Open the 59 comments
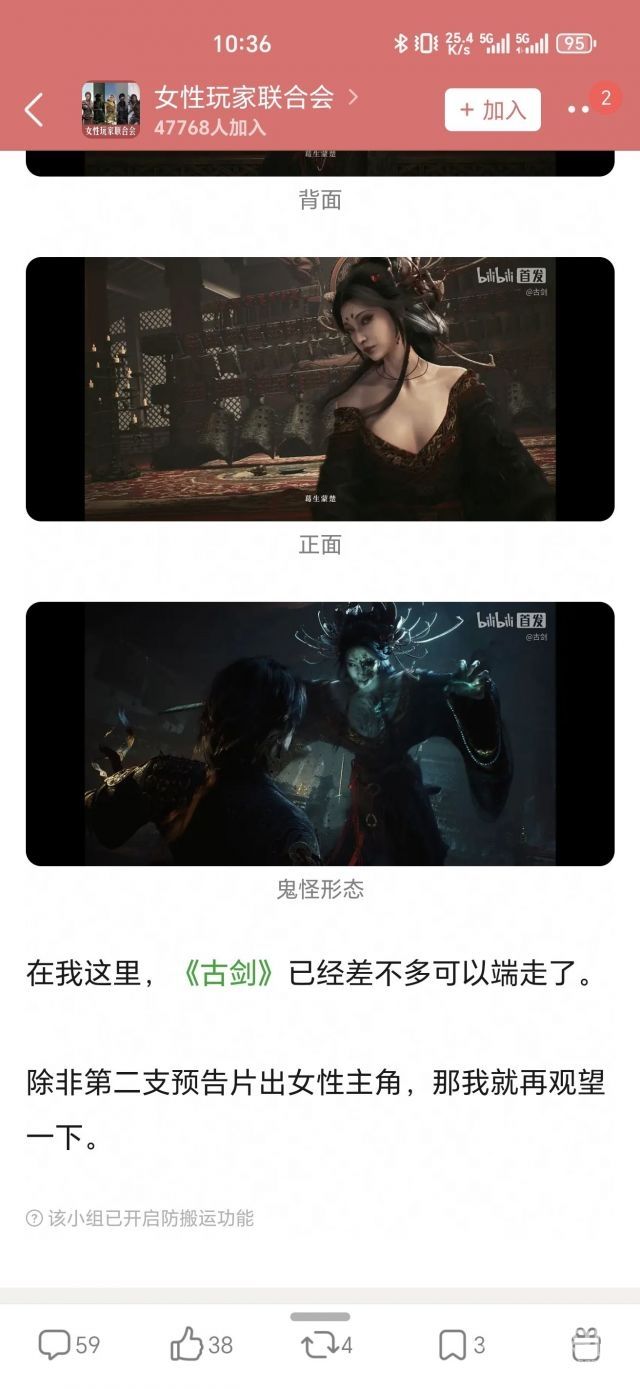 point(69,1345)
